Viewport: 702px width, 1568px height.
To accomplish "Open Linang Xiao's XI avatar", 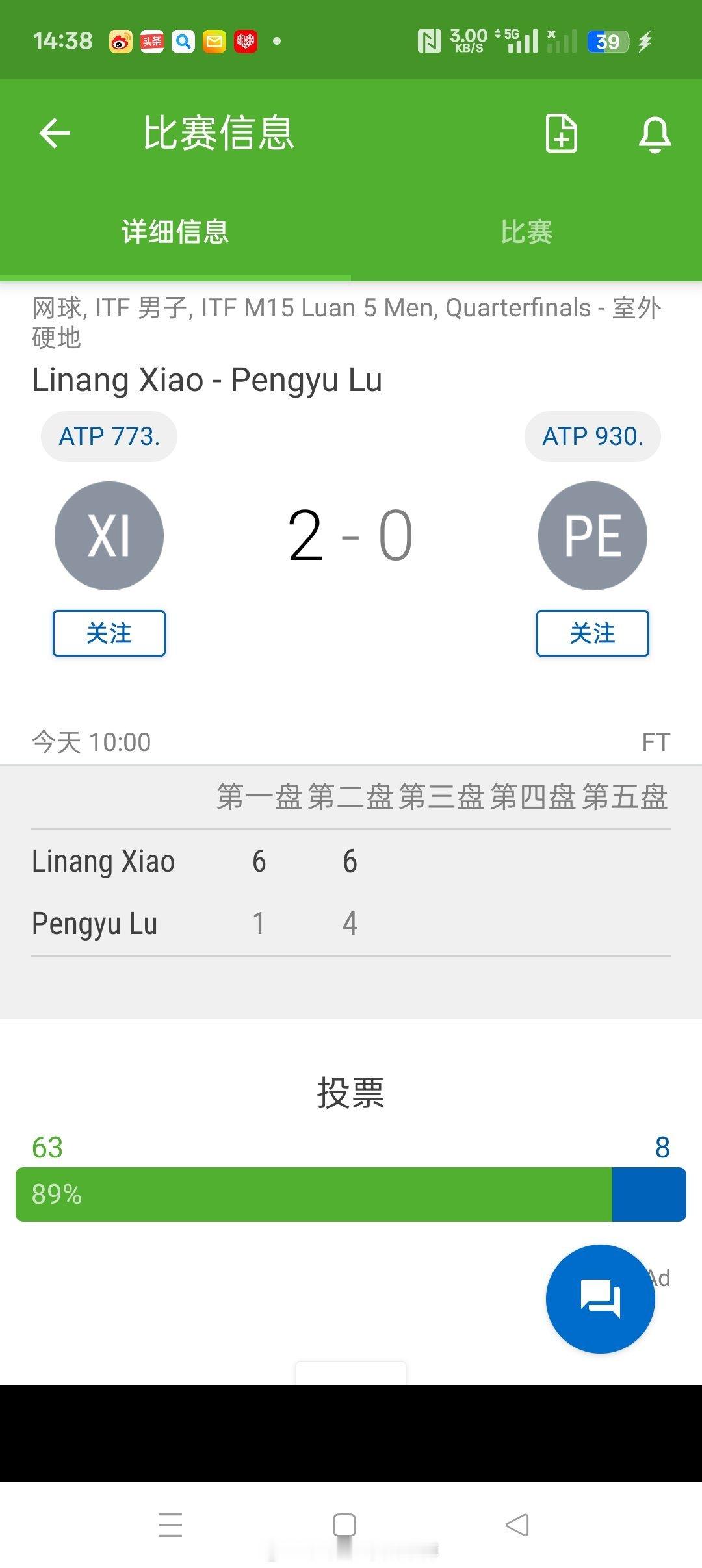I will 109,535.
